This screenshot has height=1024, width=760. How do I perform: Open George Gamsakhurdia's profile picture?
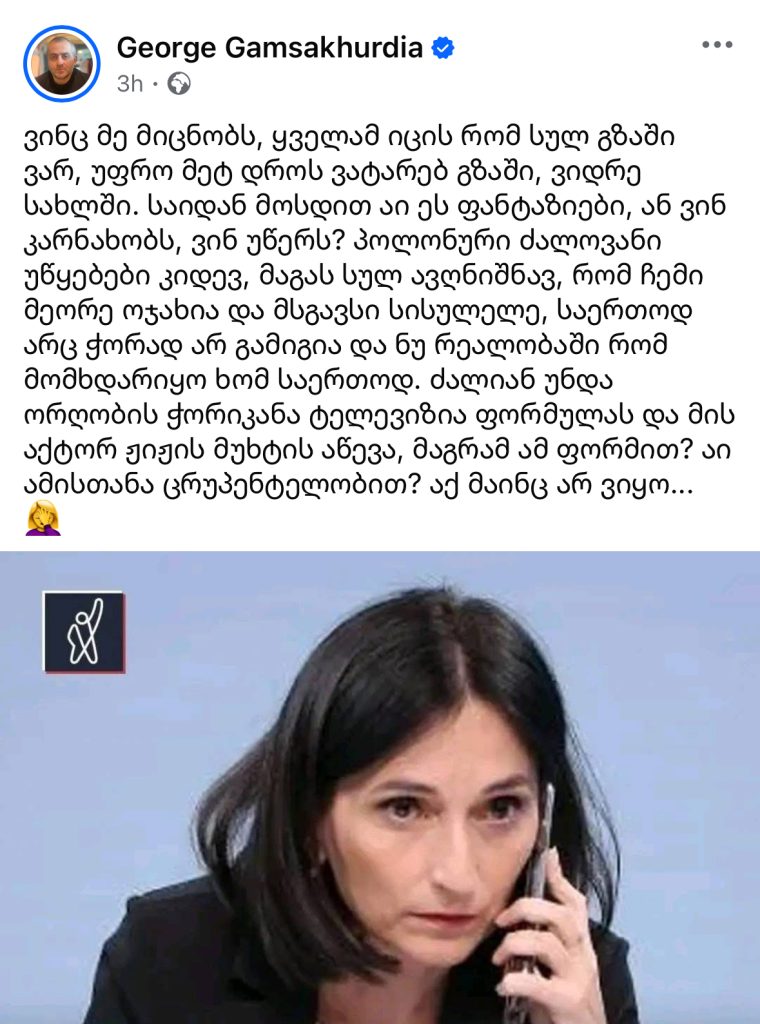(62, 63)
